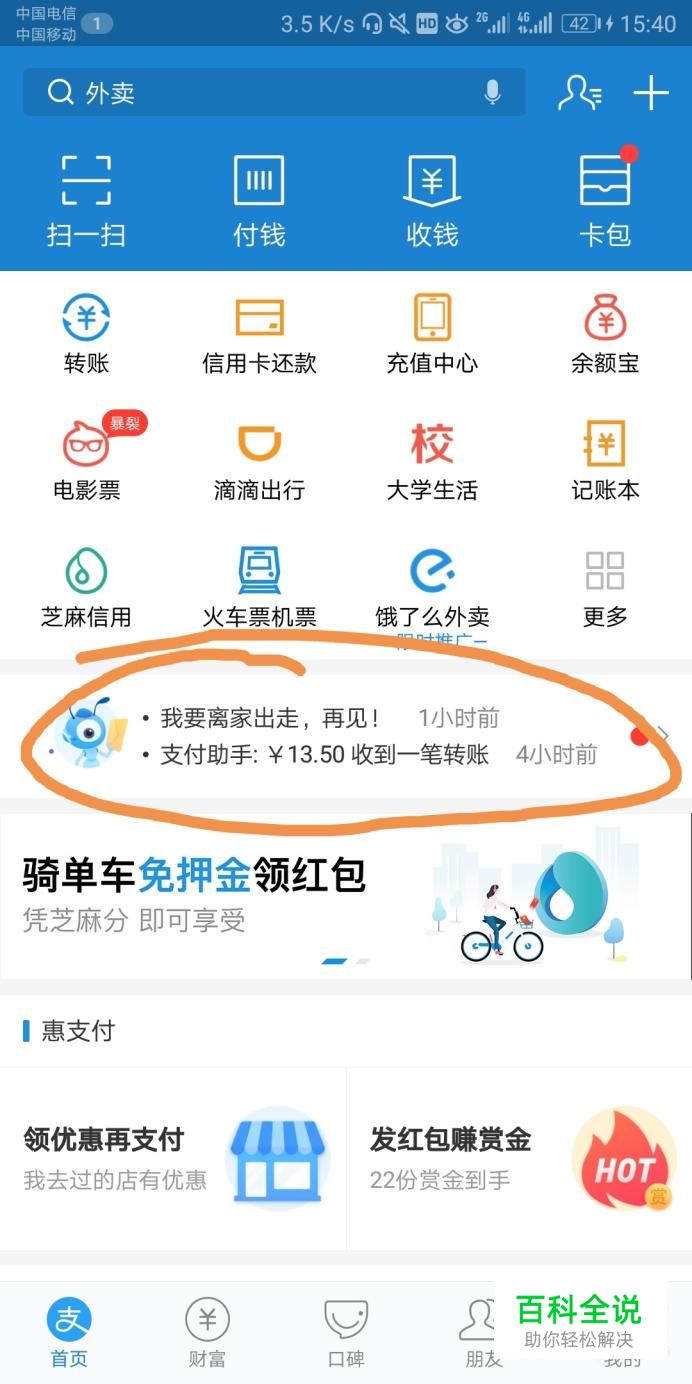692x1384 pixels.
Task: Open 收钱 receive money
Action: tap(432, 200)
